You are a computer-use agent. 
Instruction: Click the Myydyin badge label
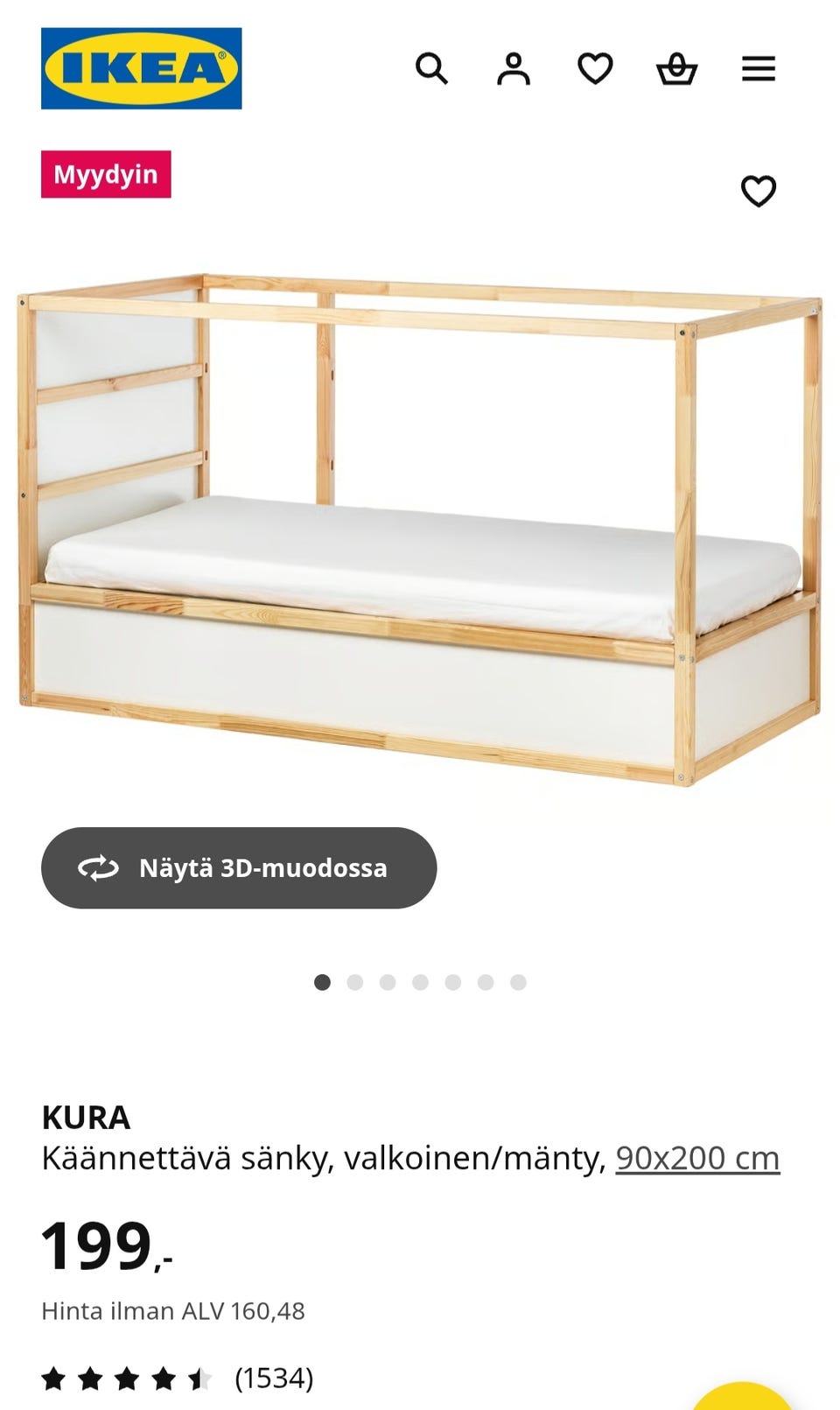point(108,176)
